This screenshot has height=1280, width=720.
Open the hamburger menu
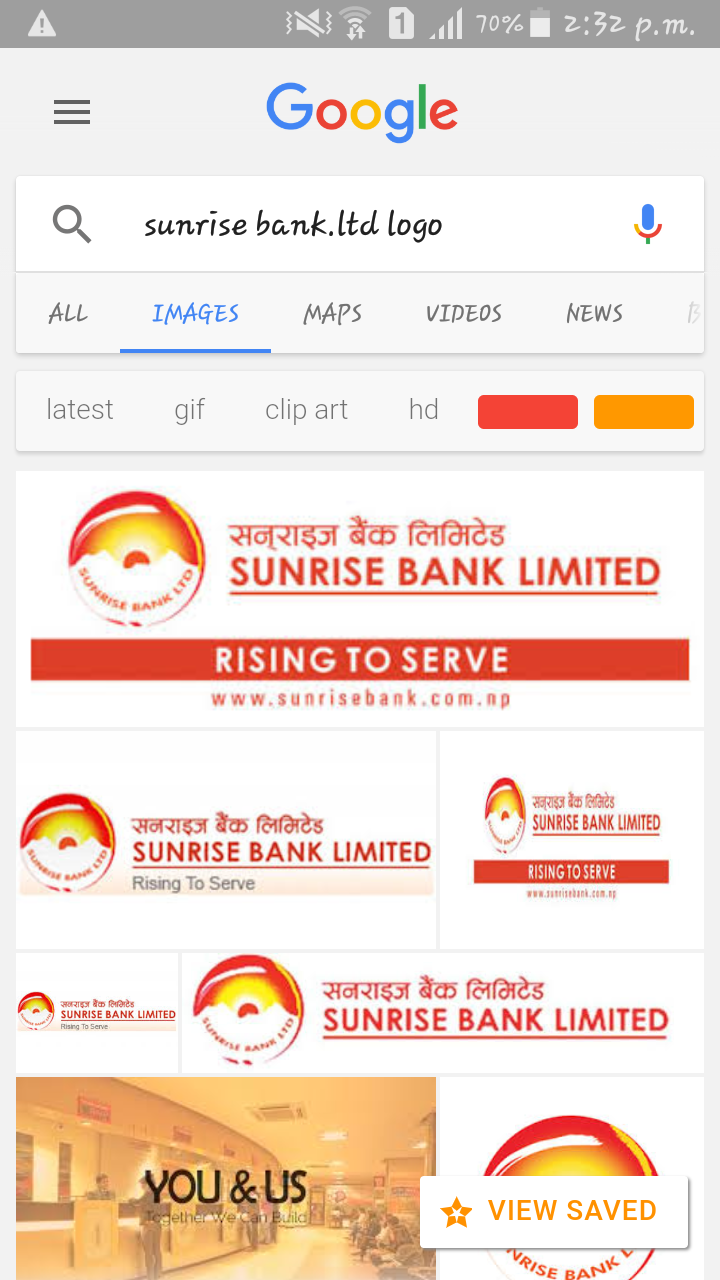[72, 112]
